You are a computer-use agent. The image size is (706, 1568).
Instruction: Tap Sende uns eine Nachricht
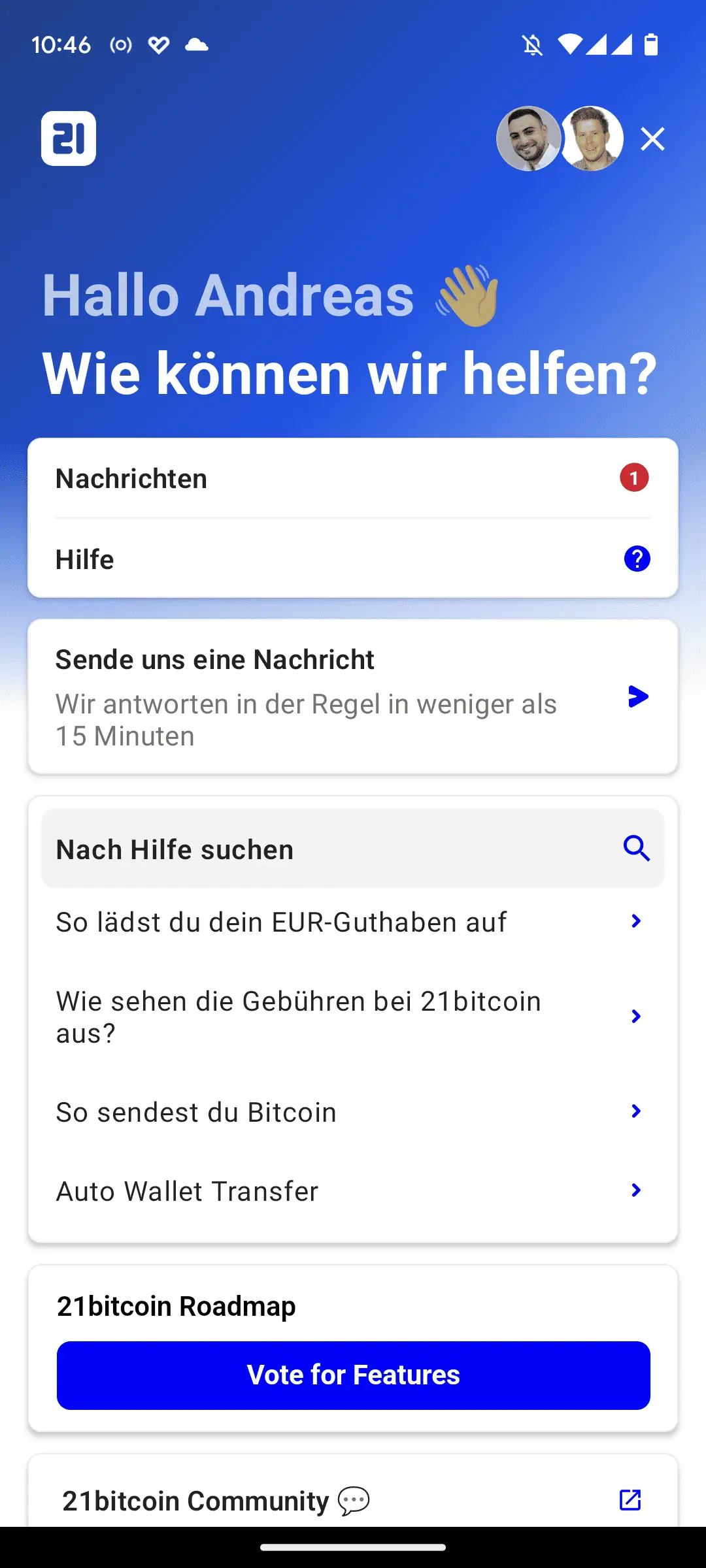pyautogui.click(x=353, y=697)
